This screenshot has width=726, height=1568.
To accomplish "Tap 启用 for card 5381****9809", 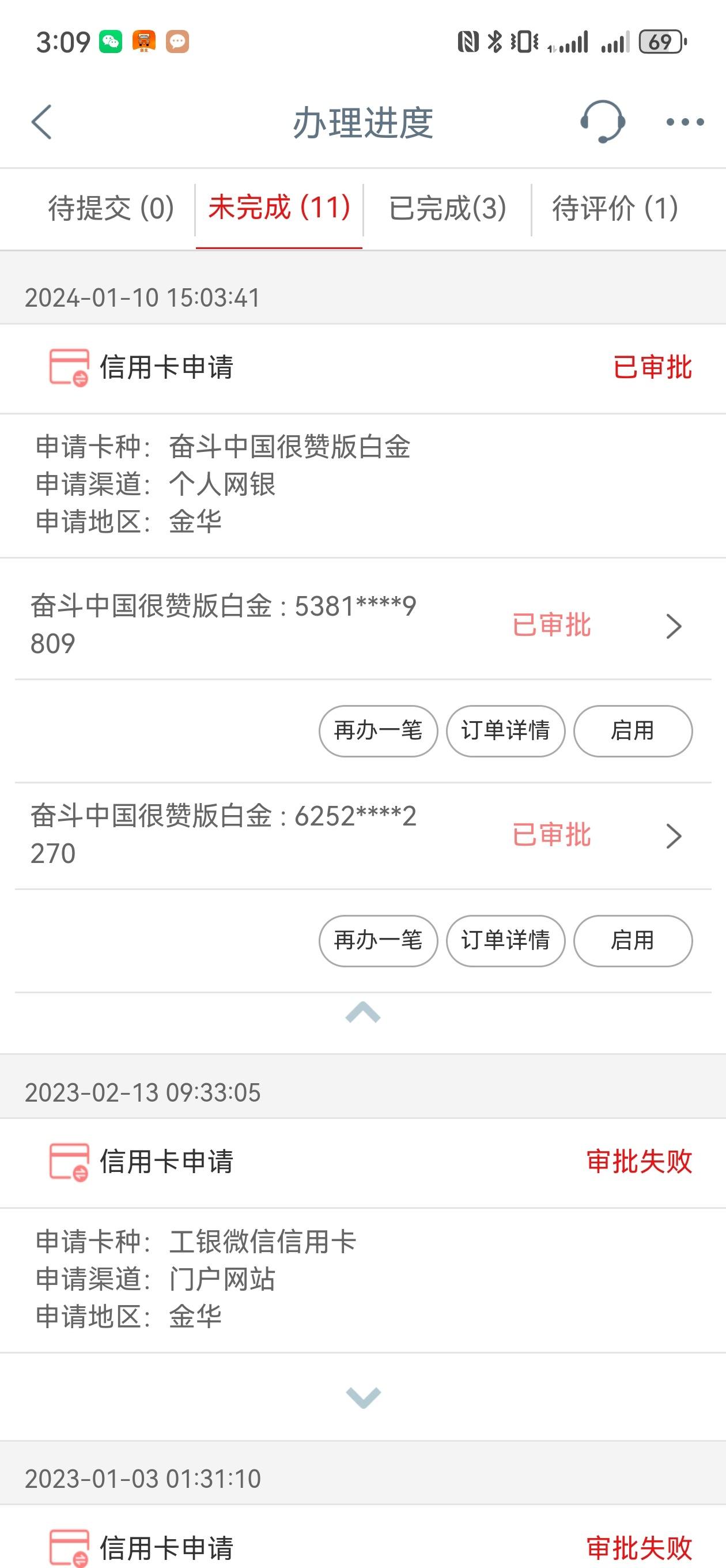I will (x=633, y=731).
